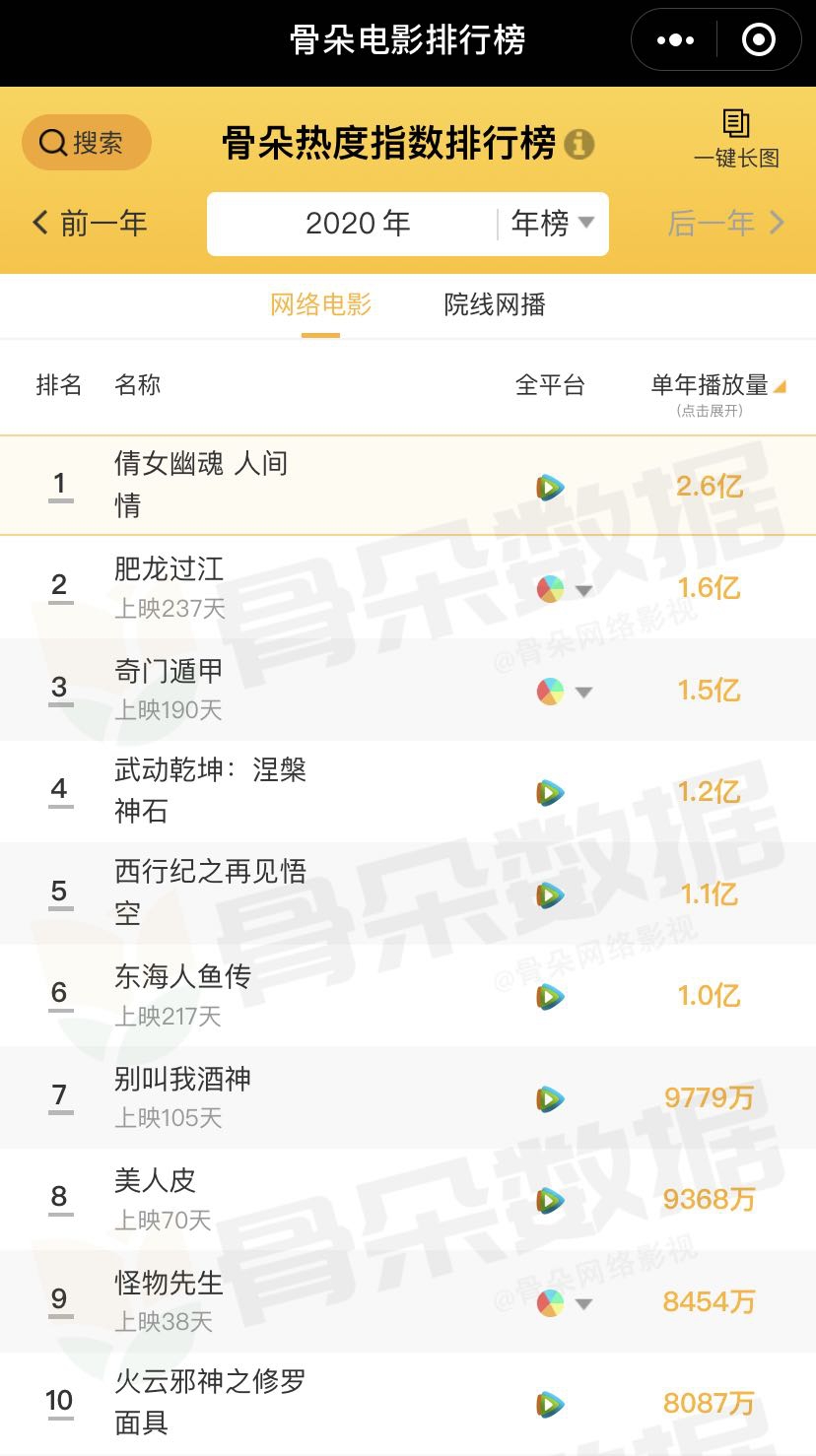Open the mini program more-options menu
The height and width of the screenshot is (1456, 816).
point(675,40)
